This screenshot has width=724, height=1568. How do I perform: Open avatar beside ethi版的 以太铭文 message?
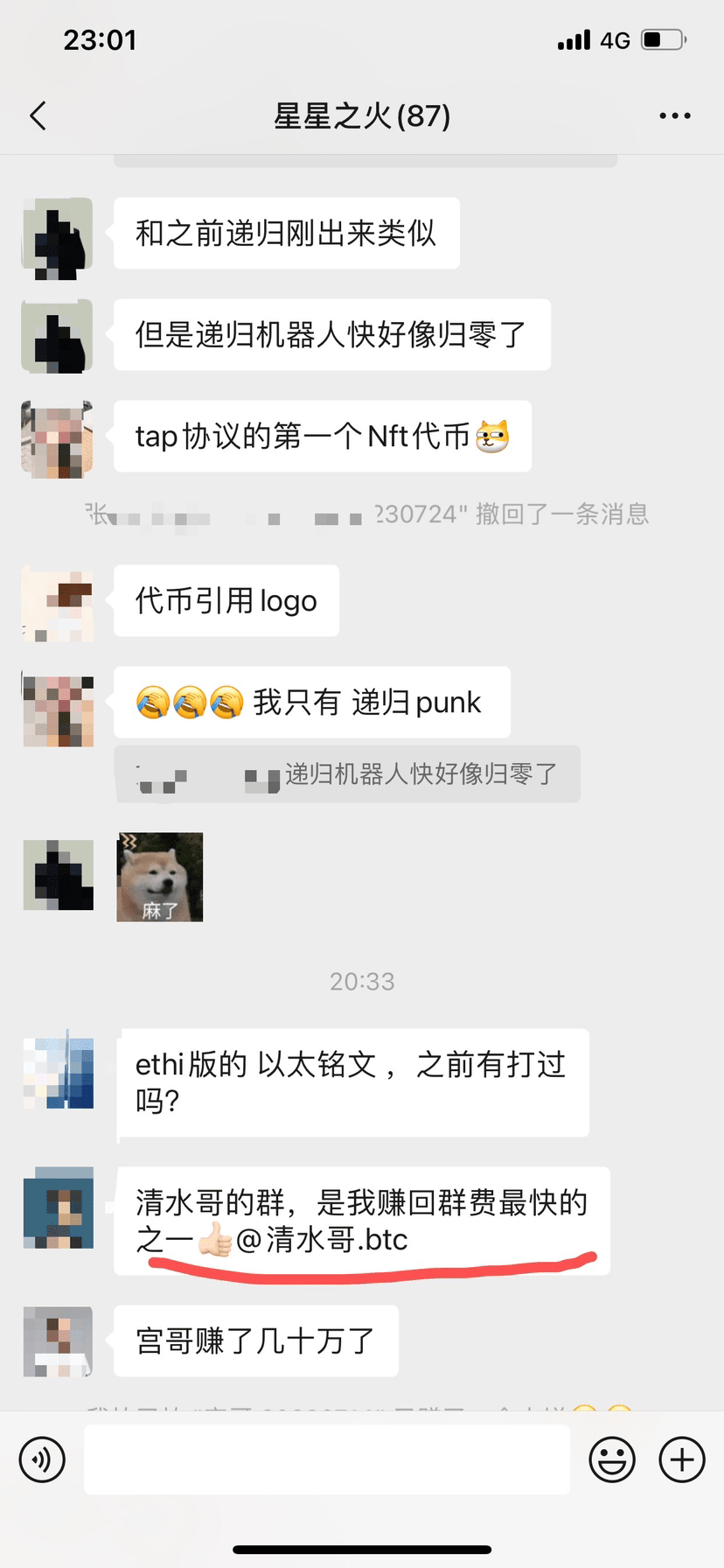58,1073
